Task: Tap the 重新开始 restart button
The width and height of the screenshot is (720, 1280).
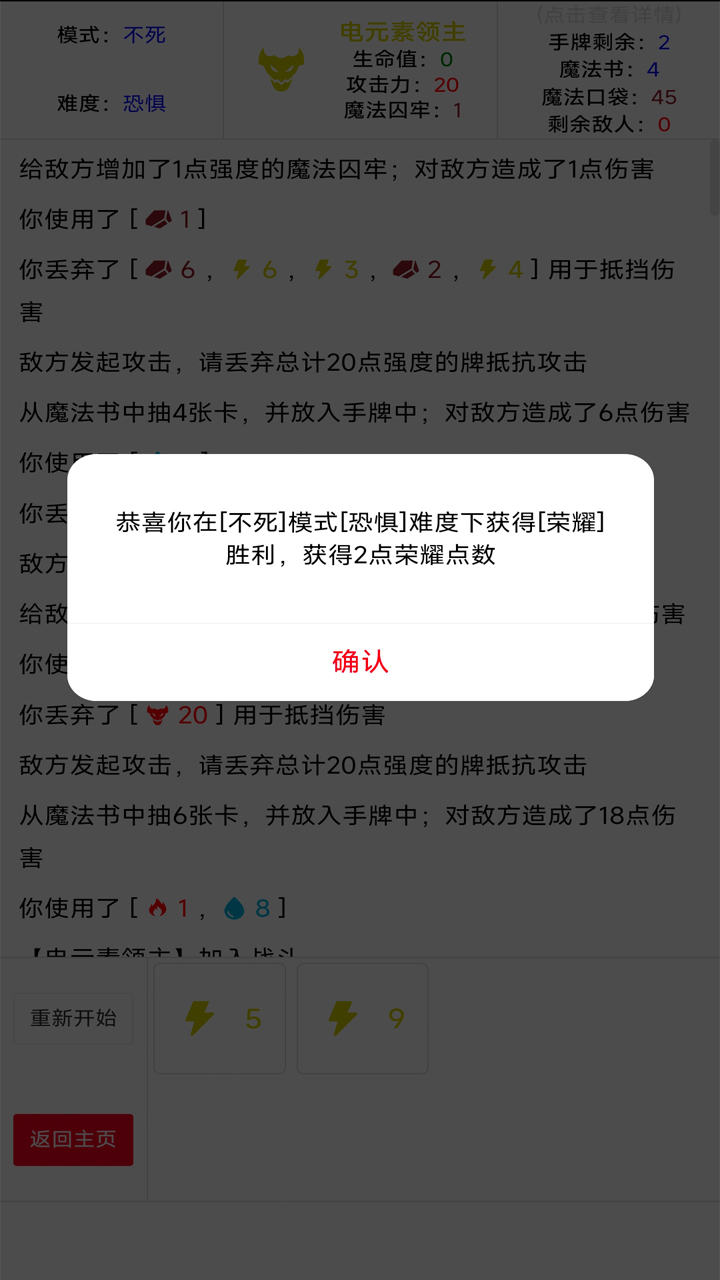Action: pyautogui.click(x=73, y=1018)
